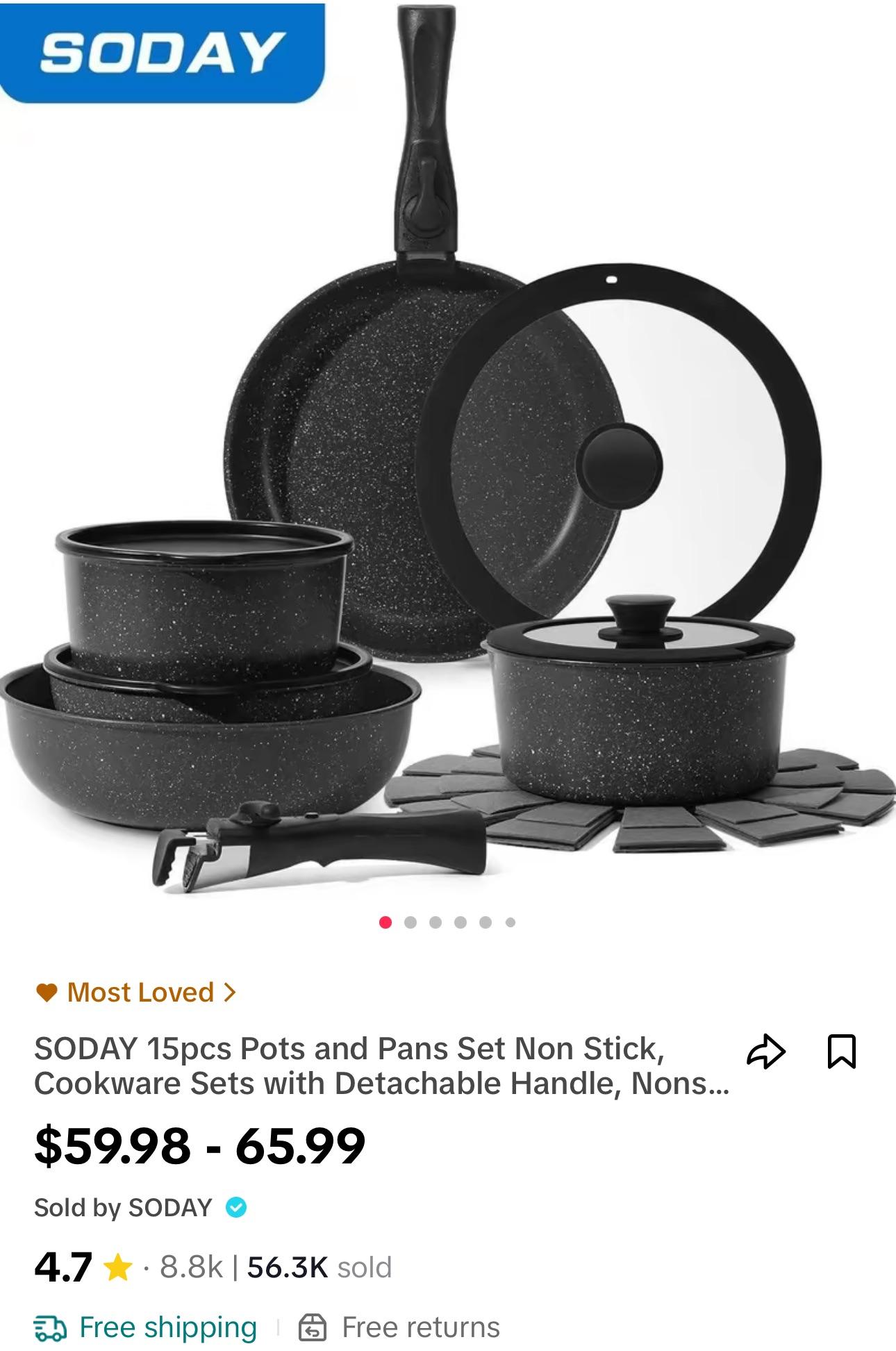Image resolution: width=896 pixels, height=1351 pixels.
Task: Share this SODAY cookware product
Action: click(765, 1051)
